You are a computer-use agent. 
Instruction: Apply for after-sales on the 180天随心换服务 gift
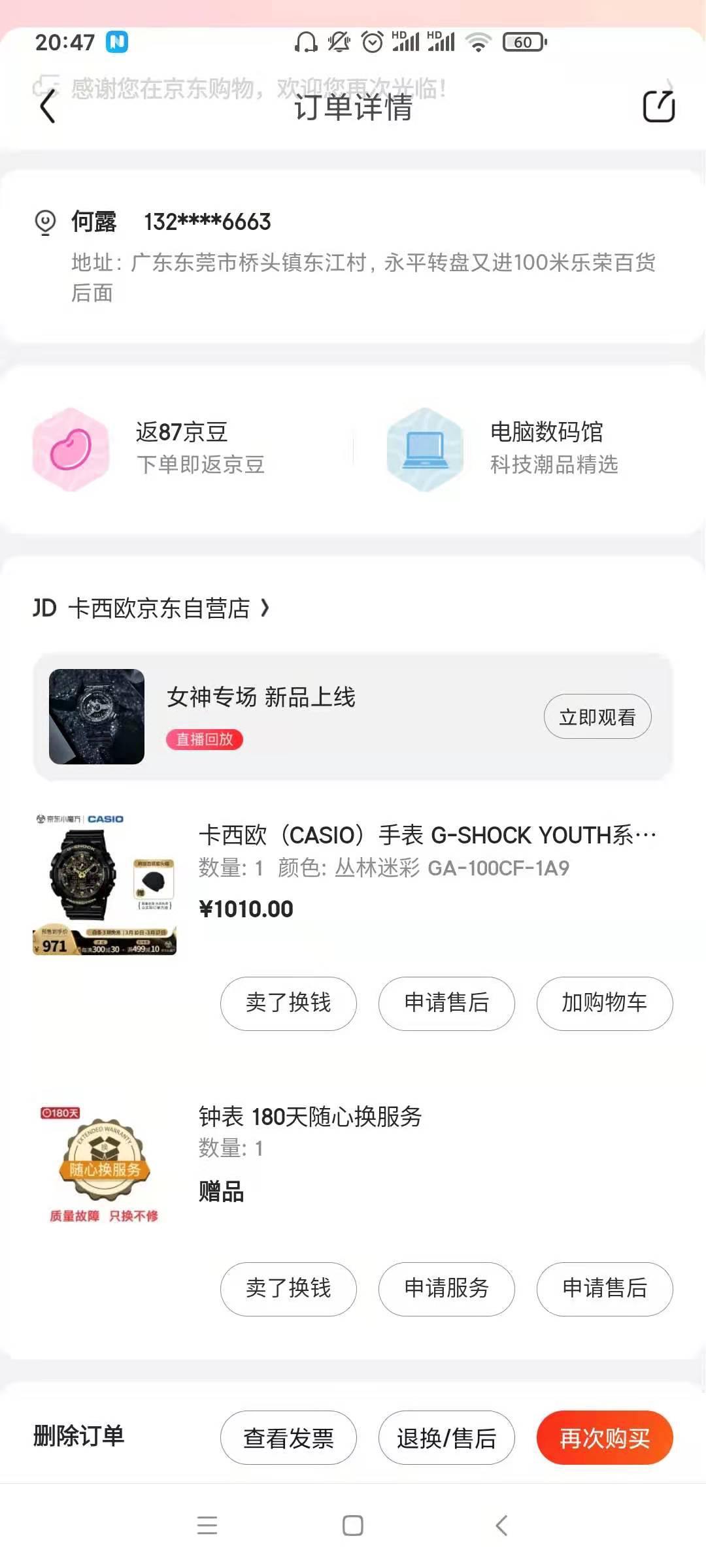[x=605, y=1288]
